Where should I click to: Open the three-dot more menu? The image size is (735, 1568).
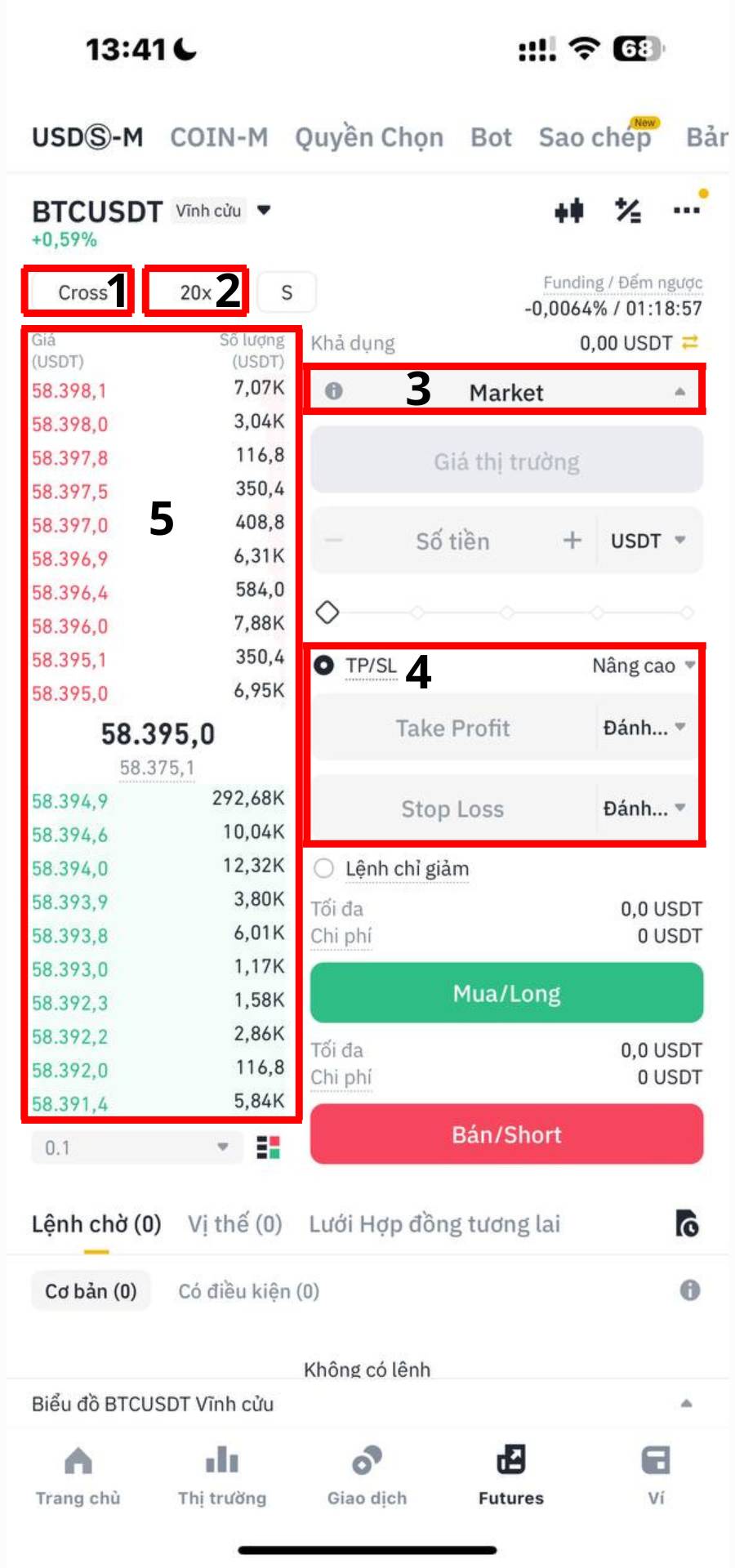pyautogui.click(x=686, y=211)
